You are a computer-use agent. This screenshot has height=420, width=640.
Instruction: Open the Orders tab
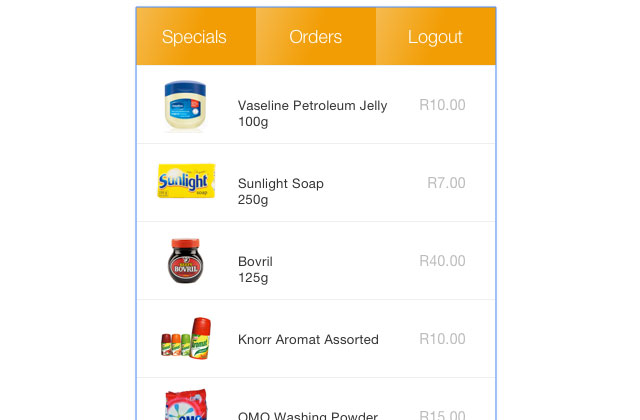(x=316, y=37)
